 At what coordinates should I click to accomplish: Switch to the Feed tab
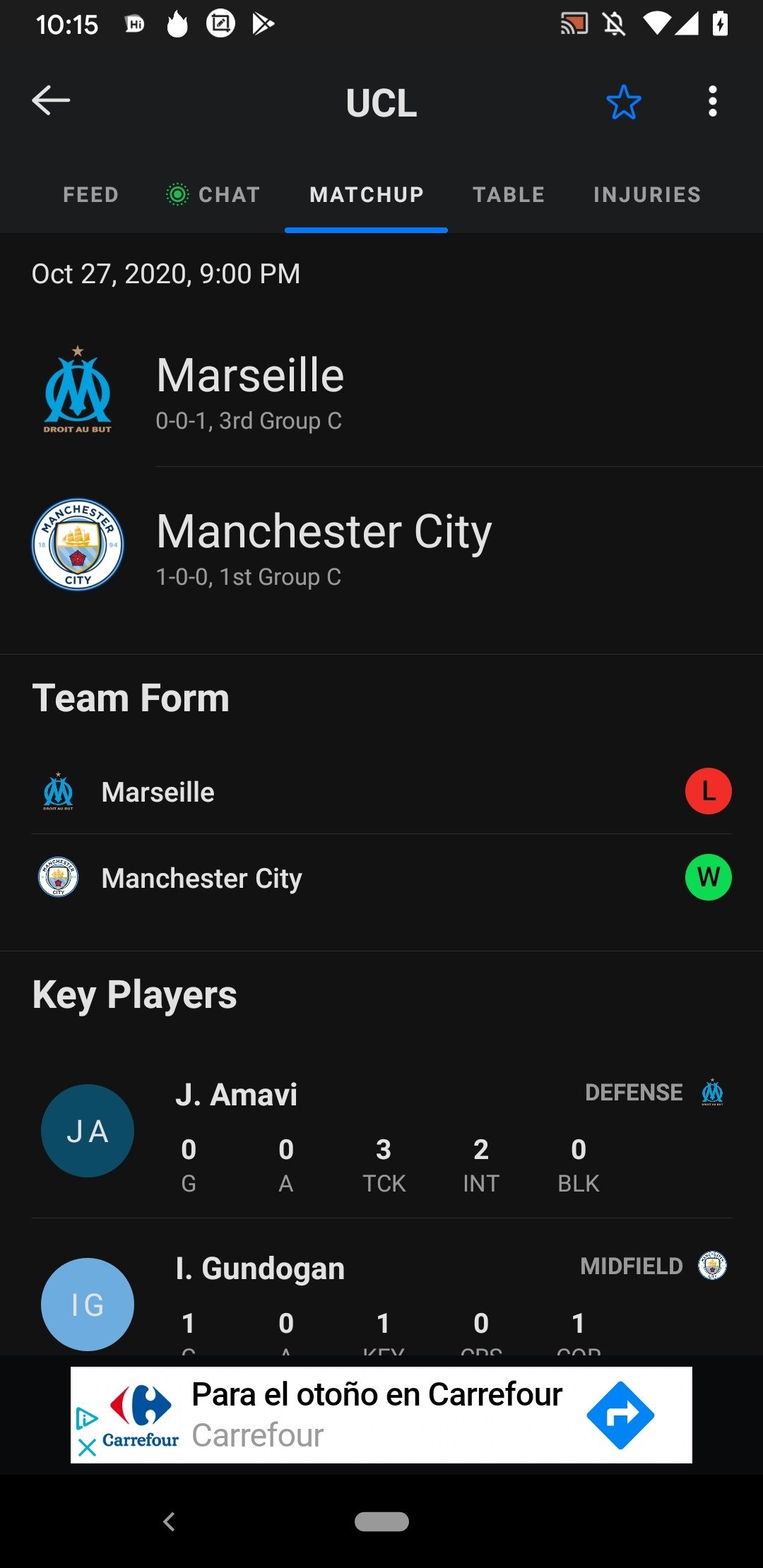(90, 195)
